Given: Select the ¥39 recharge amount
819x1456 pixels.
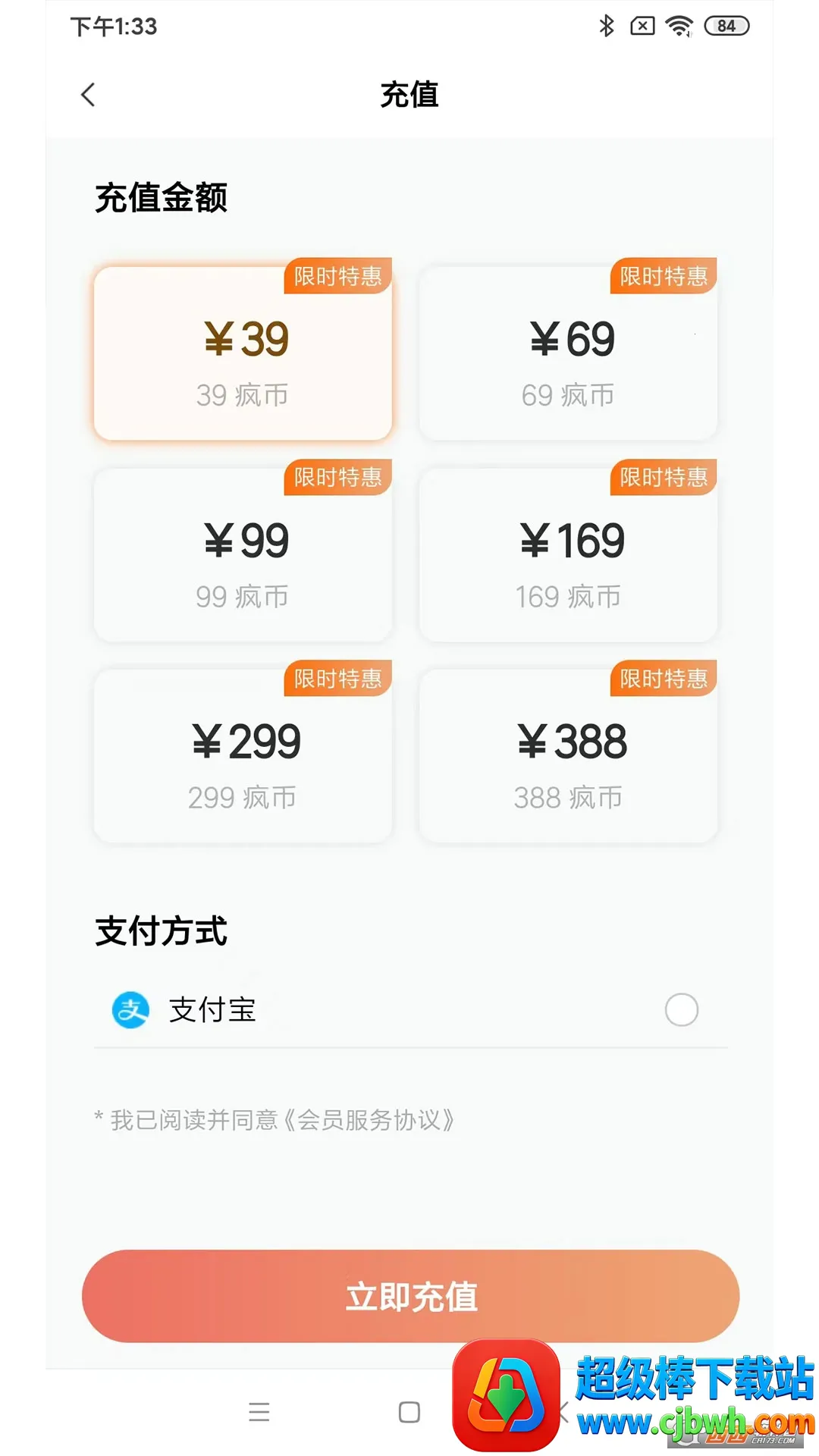Looking at the screenshot, I should point(243,353).
